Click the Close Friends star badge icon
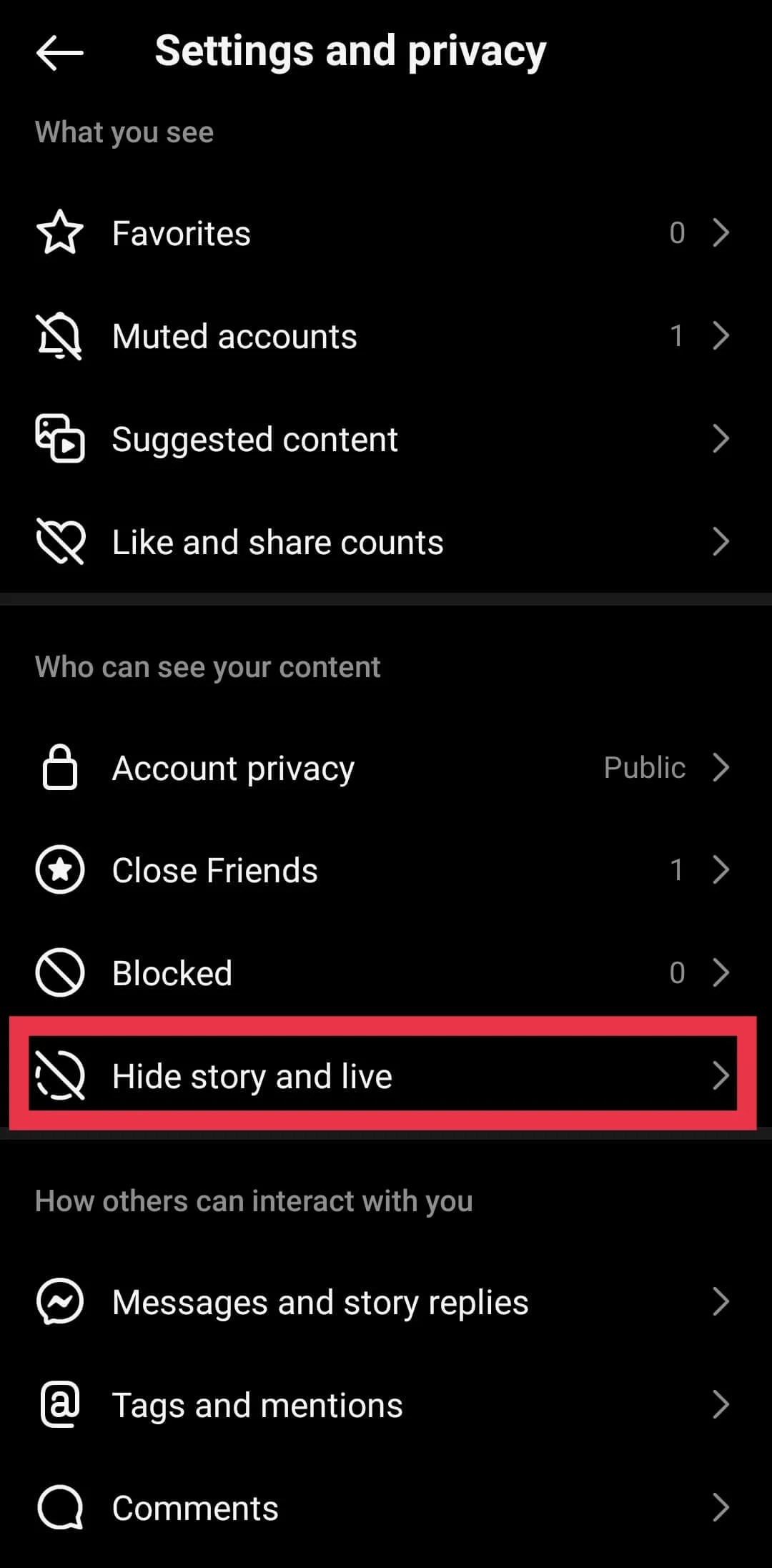 click(60, 869)
